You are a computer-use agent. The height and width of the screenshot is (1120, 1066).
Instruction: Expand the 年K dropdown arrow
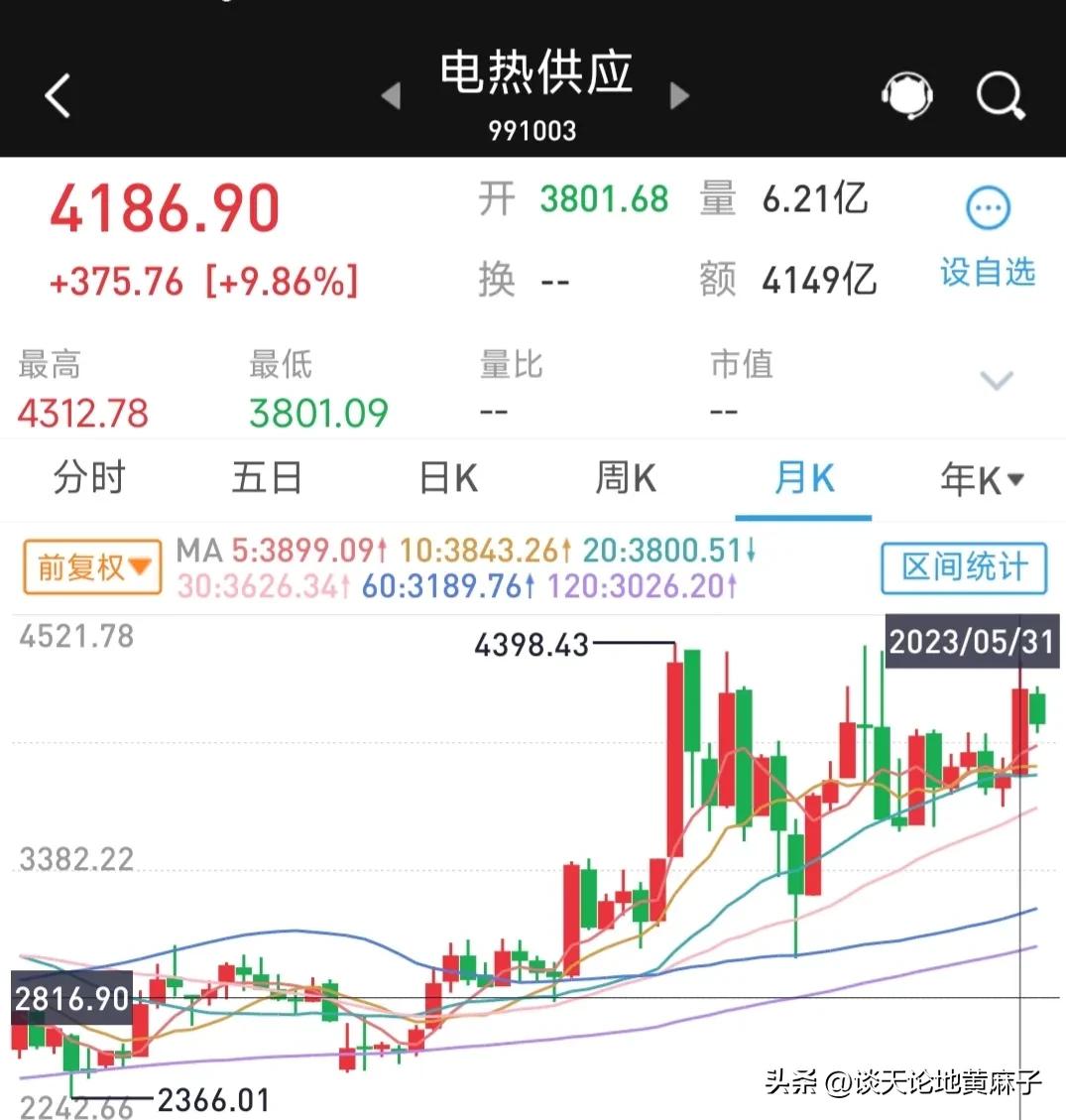[1015, 478]
